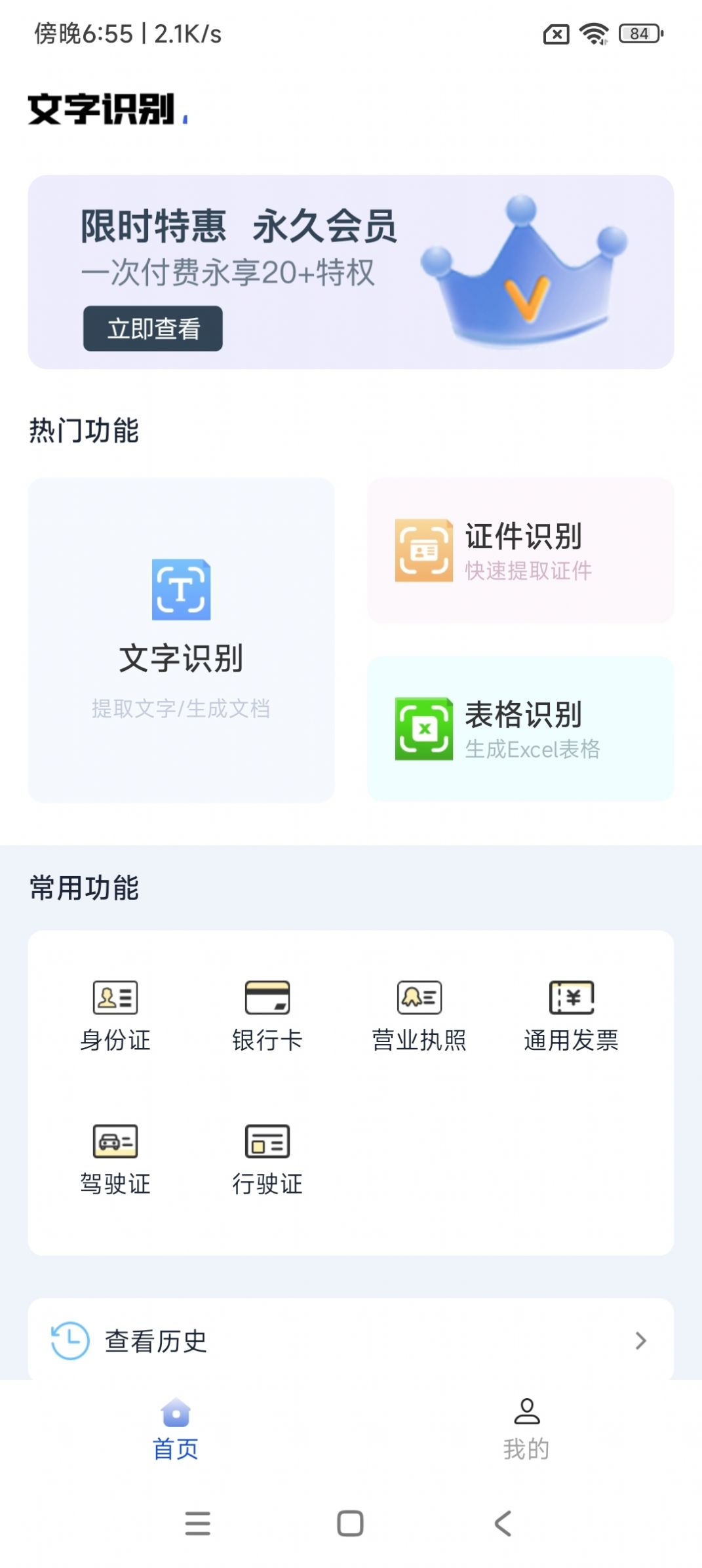Open 查看历史 to view recognition history
This screenshot has height=1568, width=702.
click(x=155, y=1340)
